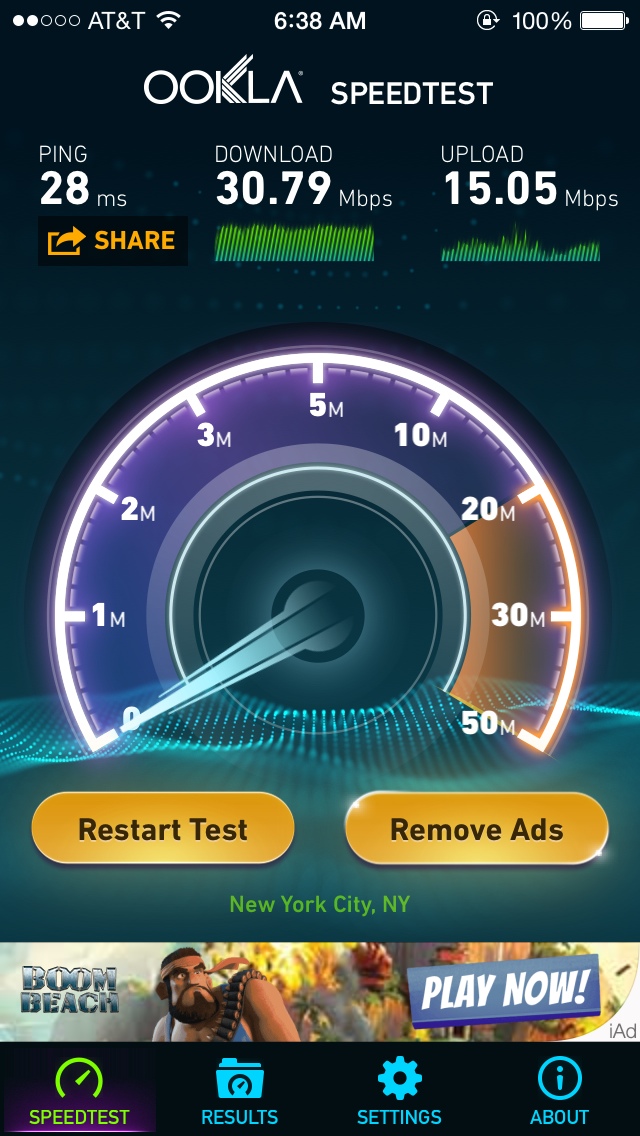Image resolution: width=640 pixels, height=1136 pixels.
Task: Select the Remove Ads button
Action: [x=476, y=829]
